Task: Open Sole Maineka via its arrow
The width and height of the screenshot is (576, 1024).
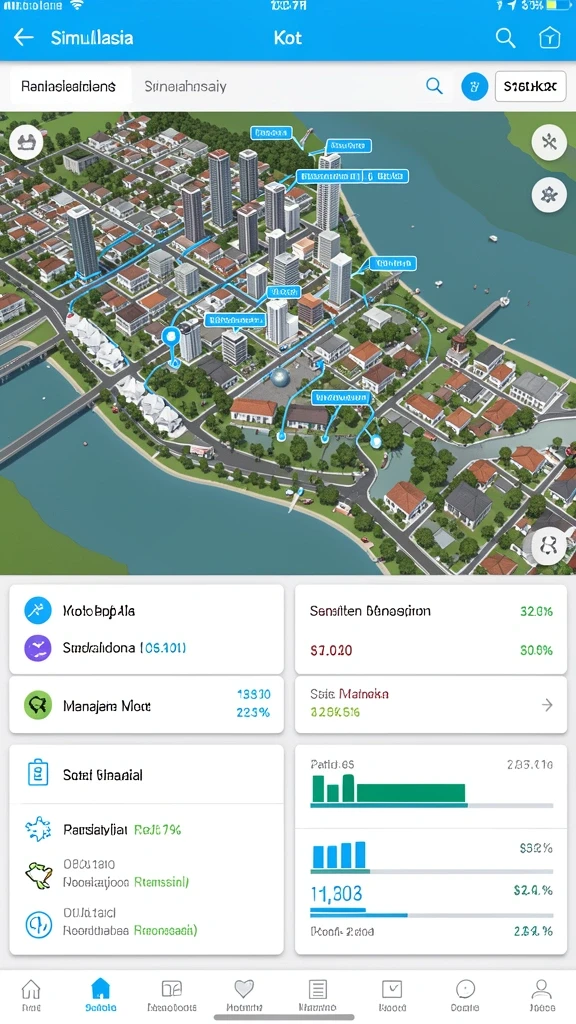Action: [x=547, y=705]
